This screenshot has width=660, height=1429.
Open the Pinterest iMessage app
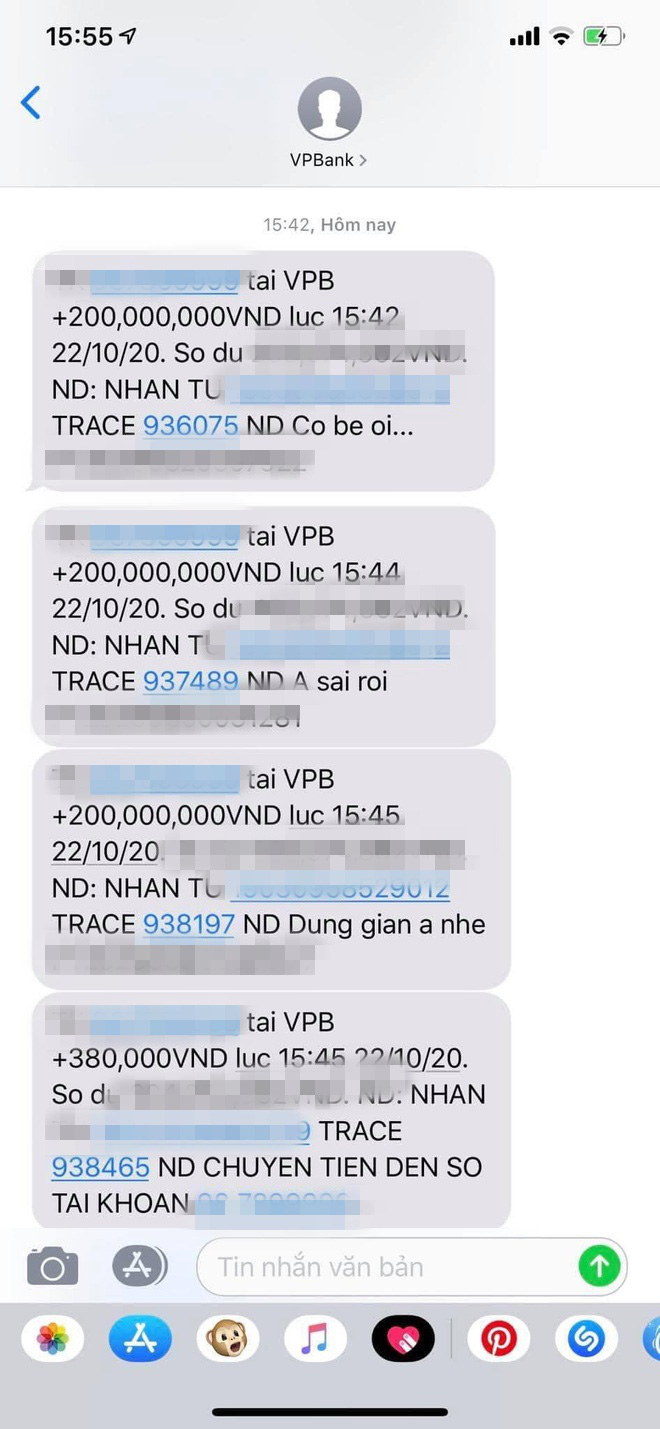tap(498, 1338)
